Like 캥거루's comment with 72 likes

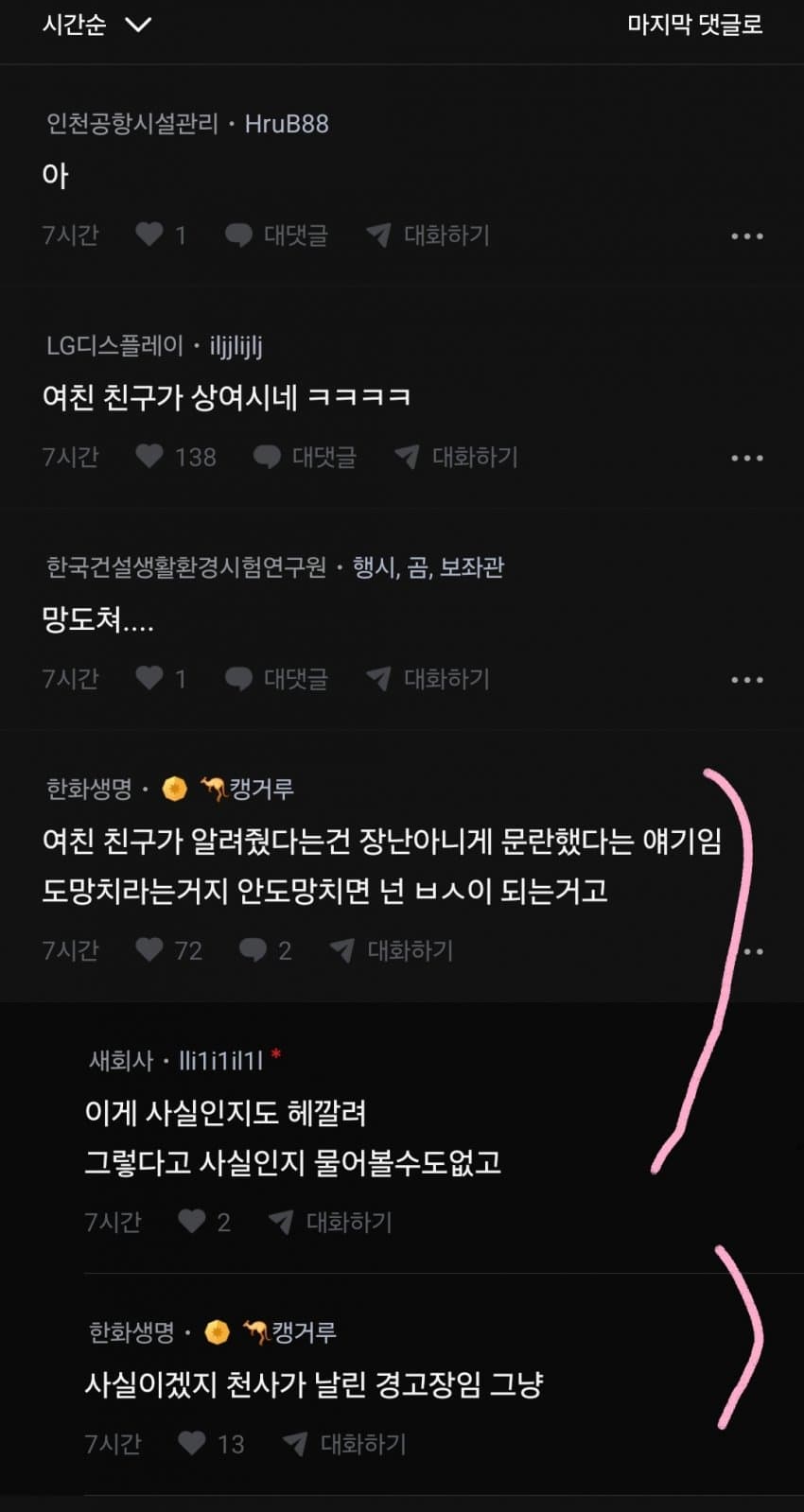[149, 949]
